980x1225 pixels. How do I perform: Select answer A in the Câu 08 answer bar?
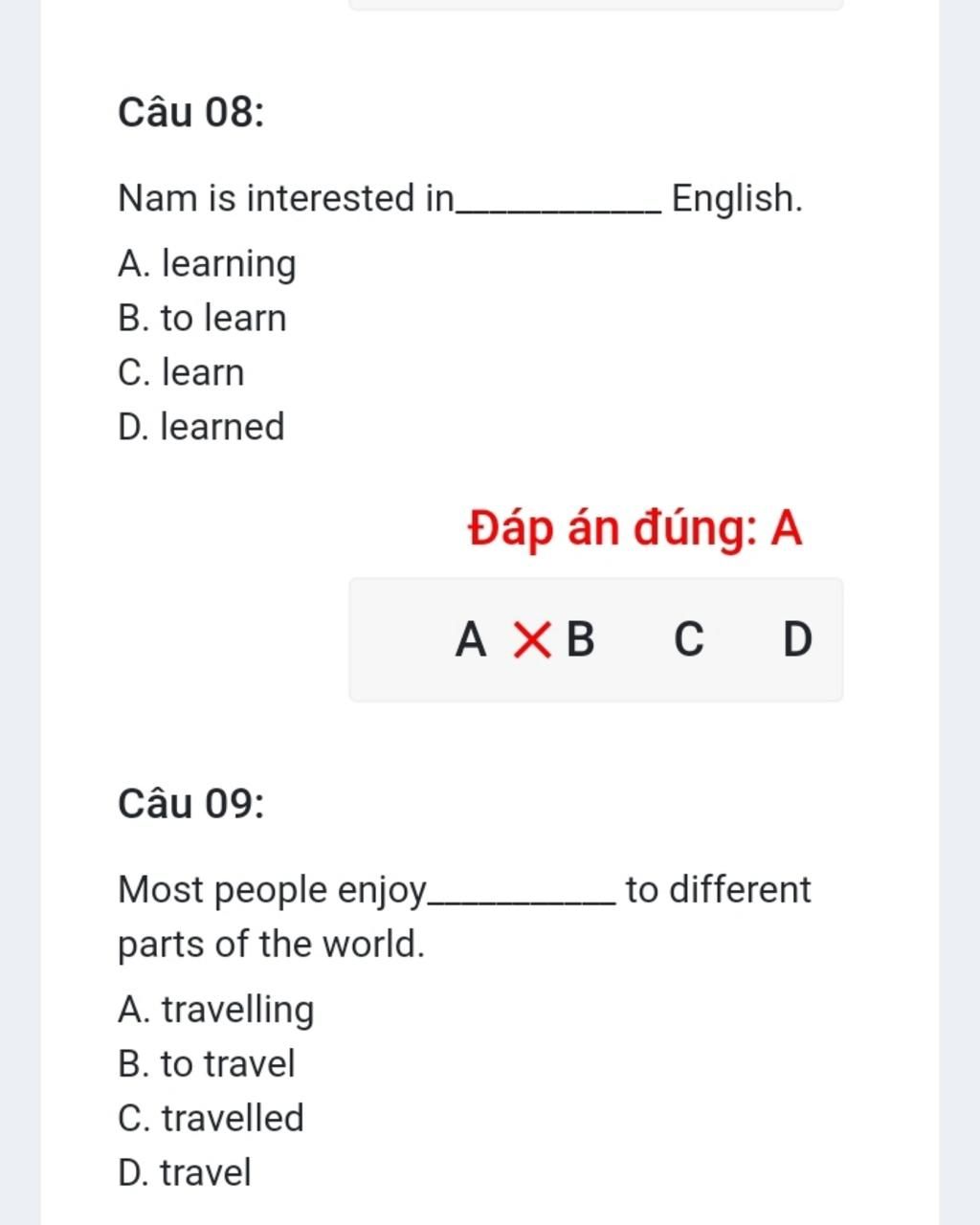(x=470, y=639)
